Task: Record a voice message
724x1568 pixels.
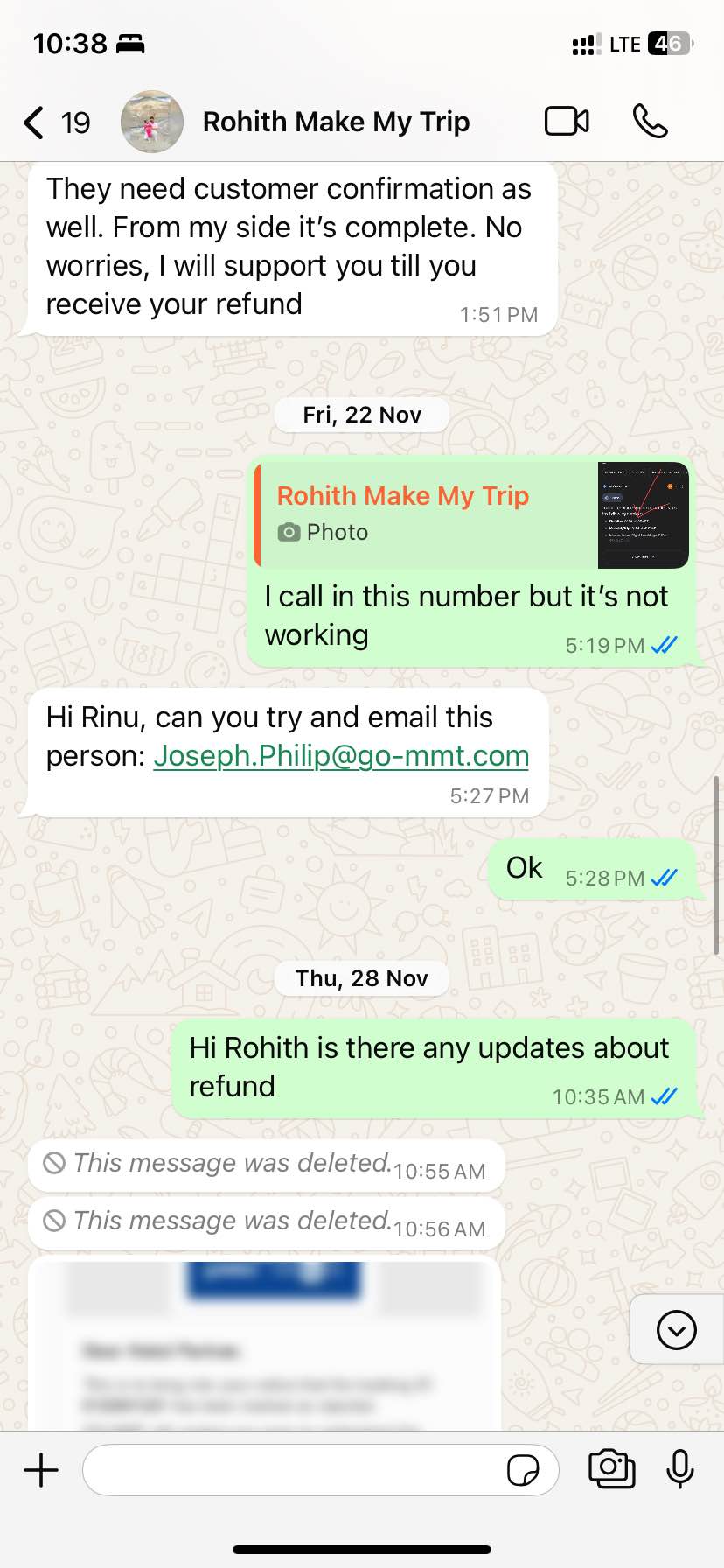Action: click(x=679, y=1469)
